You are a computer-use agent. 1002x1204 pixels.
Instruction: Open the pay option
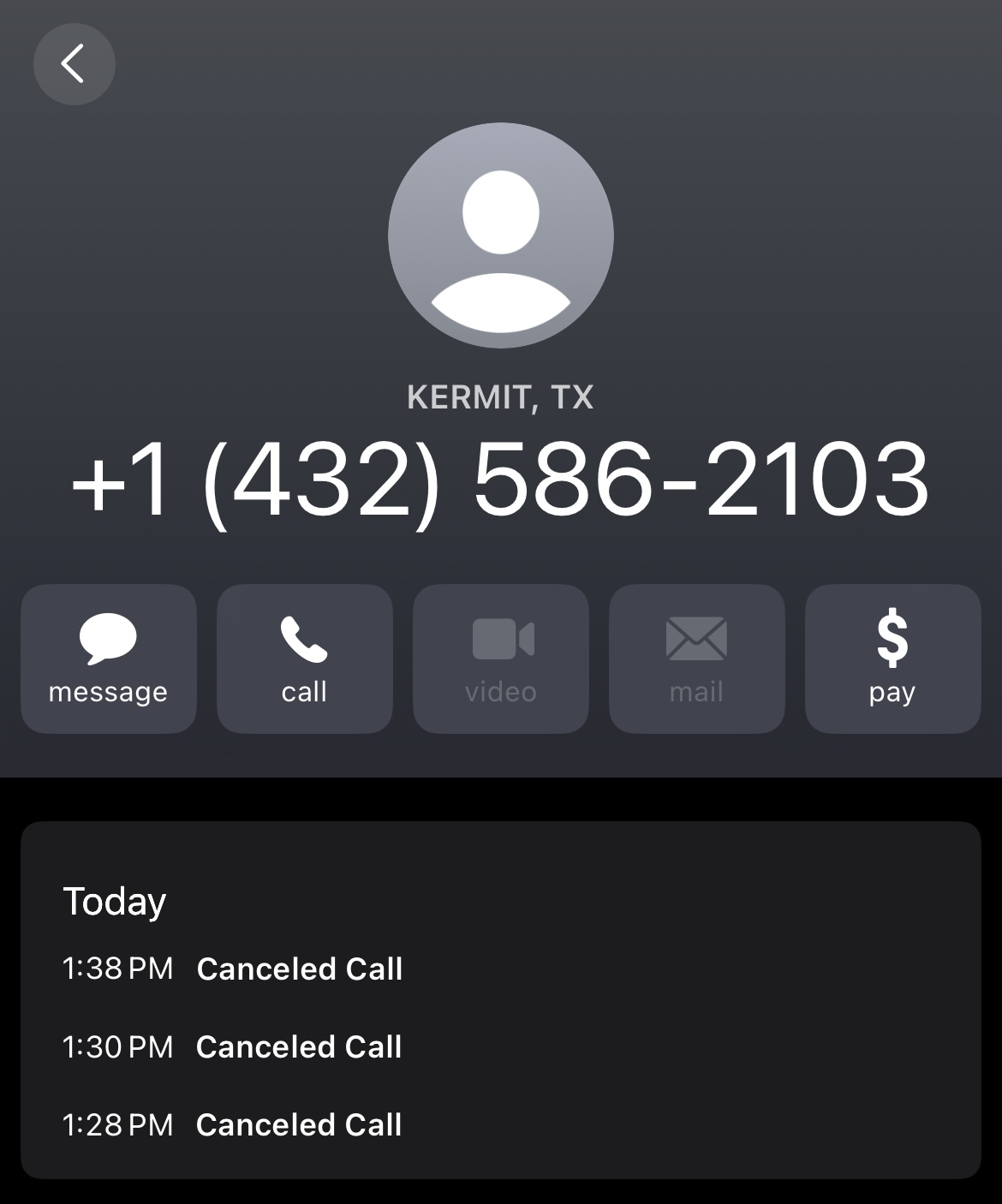coord(892,659)
